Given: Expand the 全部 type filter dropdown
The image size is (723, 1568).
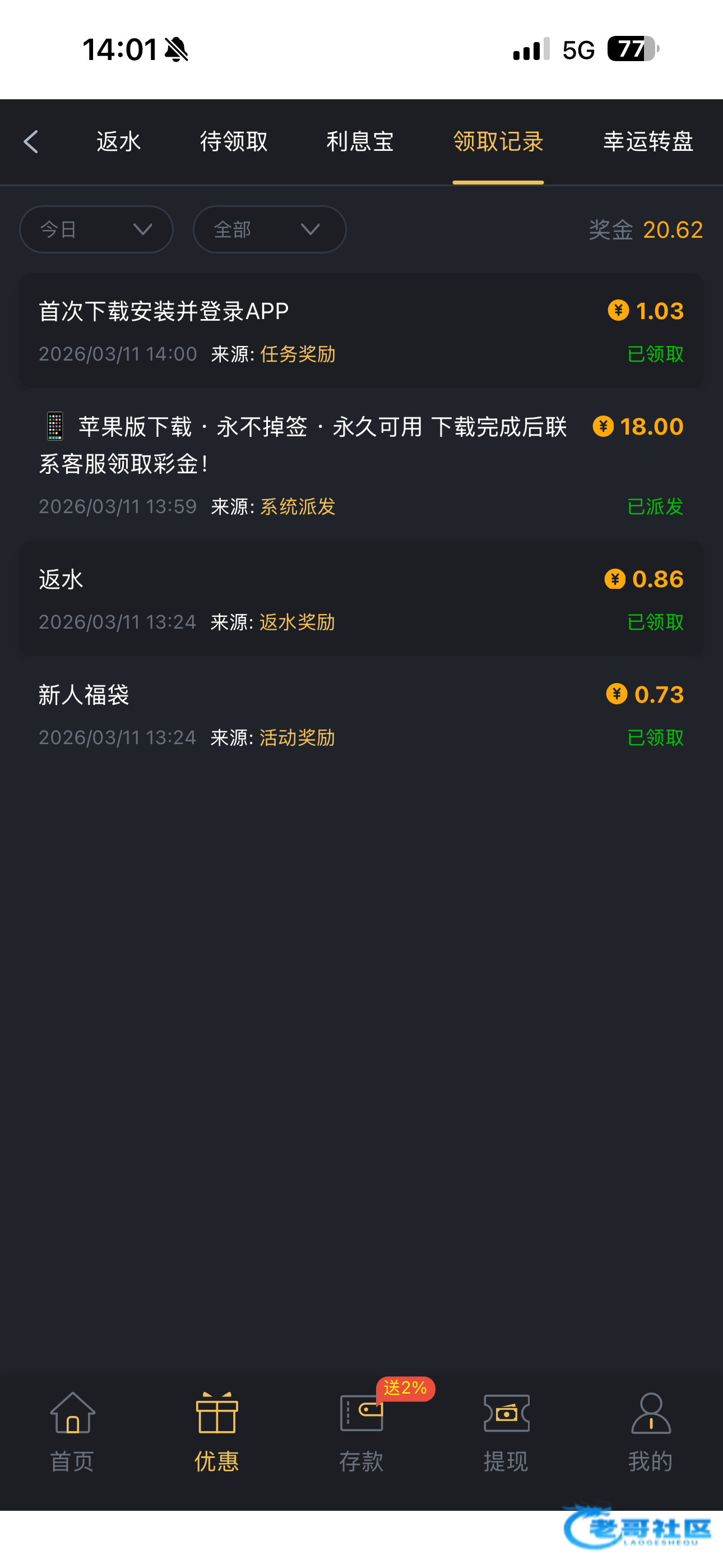Looking at the screenshot, I should (x=270, y=229).
